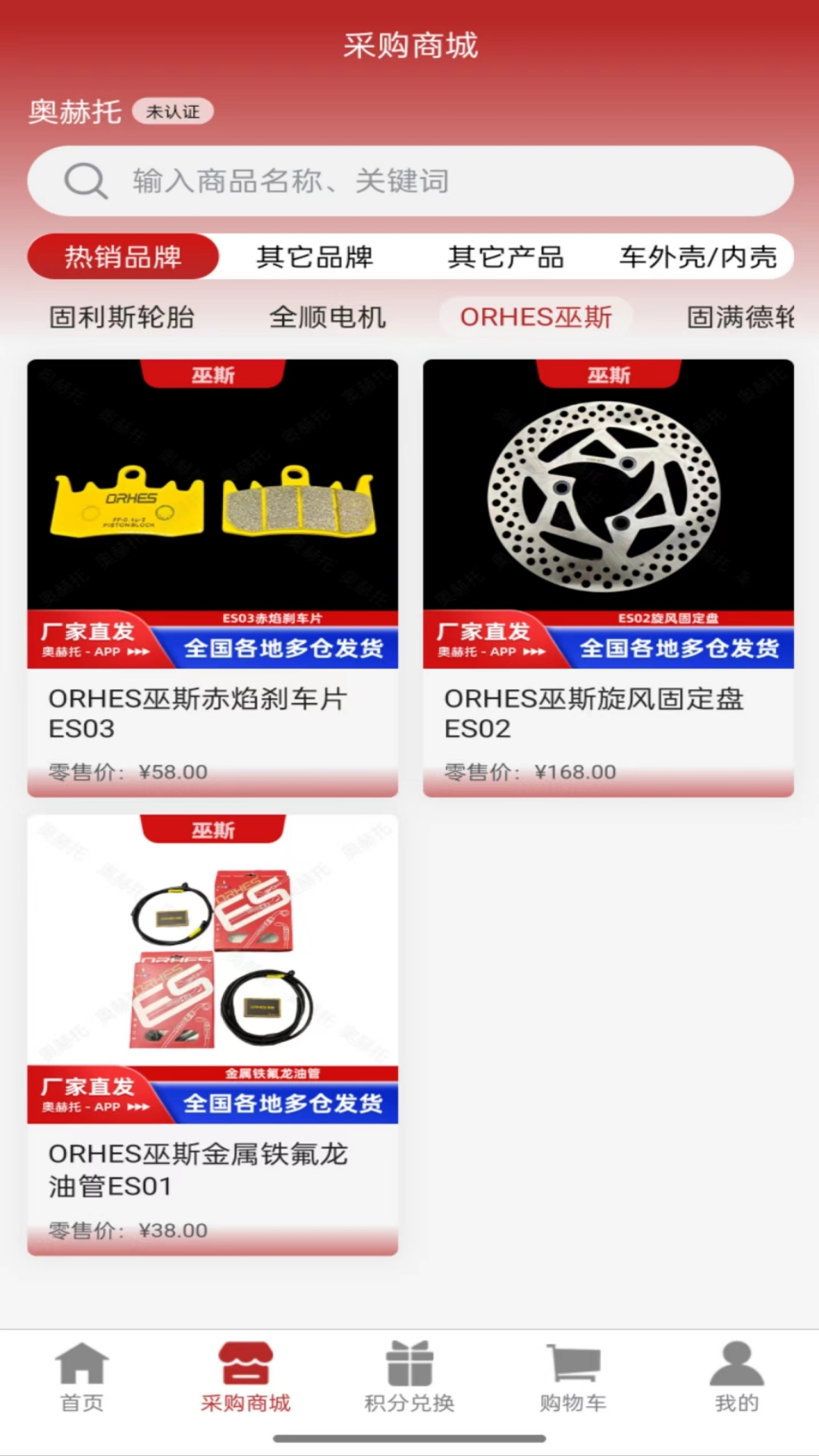Go to the 首页 home tab
This screenshot has width=819, height=1456.
tap(82, 1376)
